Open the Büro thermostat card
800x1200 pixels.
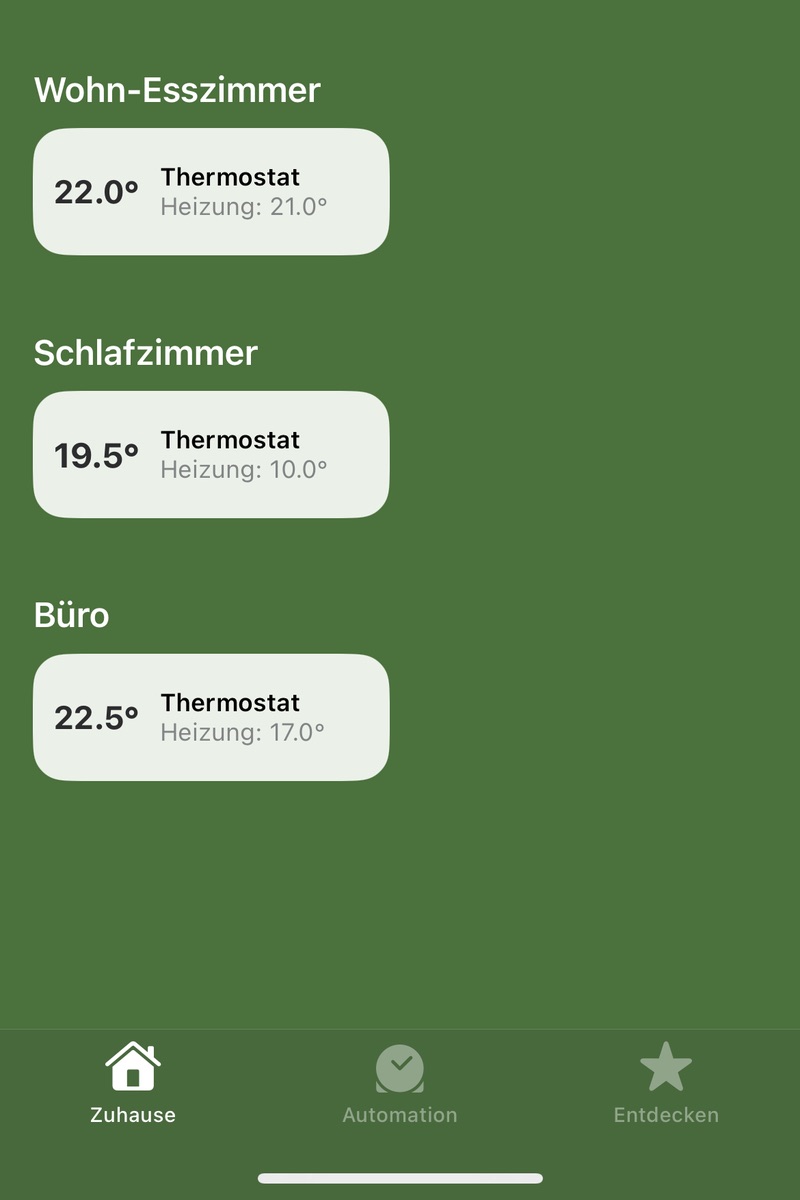(x=211, y=717)
